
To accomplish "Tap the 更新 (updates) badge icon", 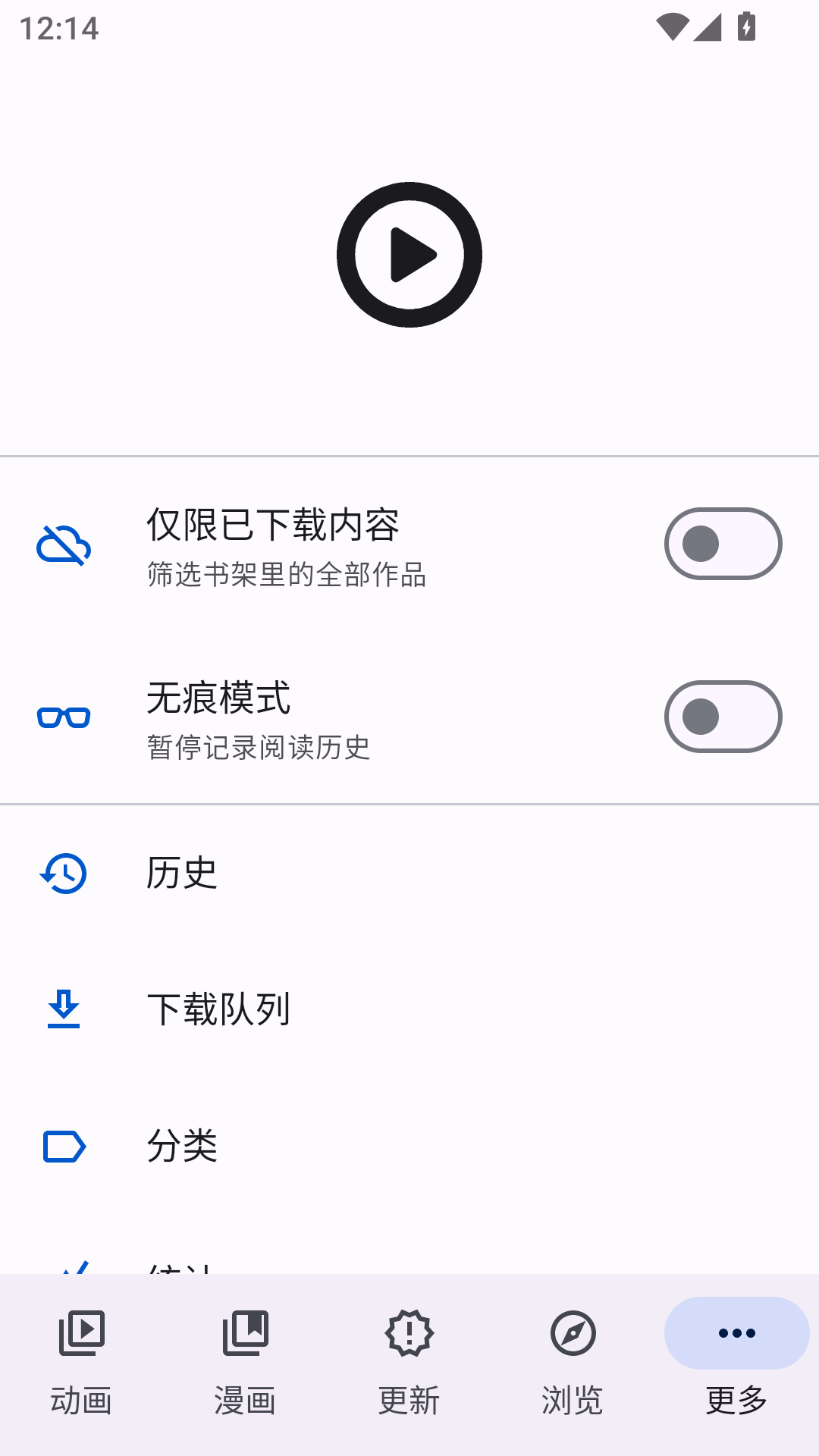I will (x=409, y=1332).
